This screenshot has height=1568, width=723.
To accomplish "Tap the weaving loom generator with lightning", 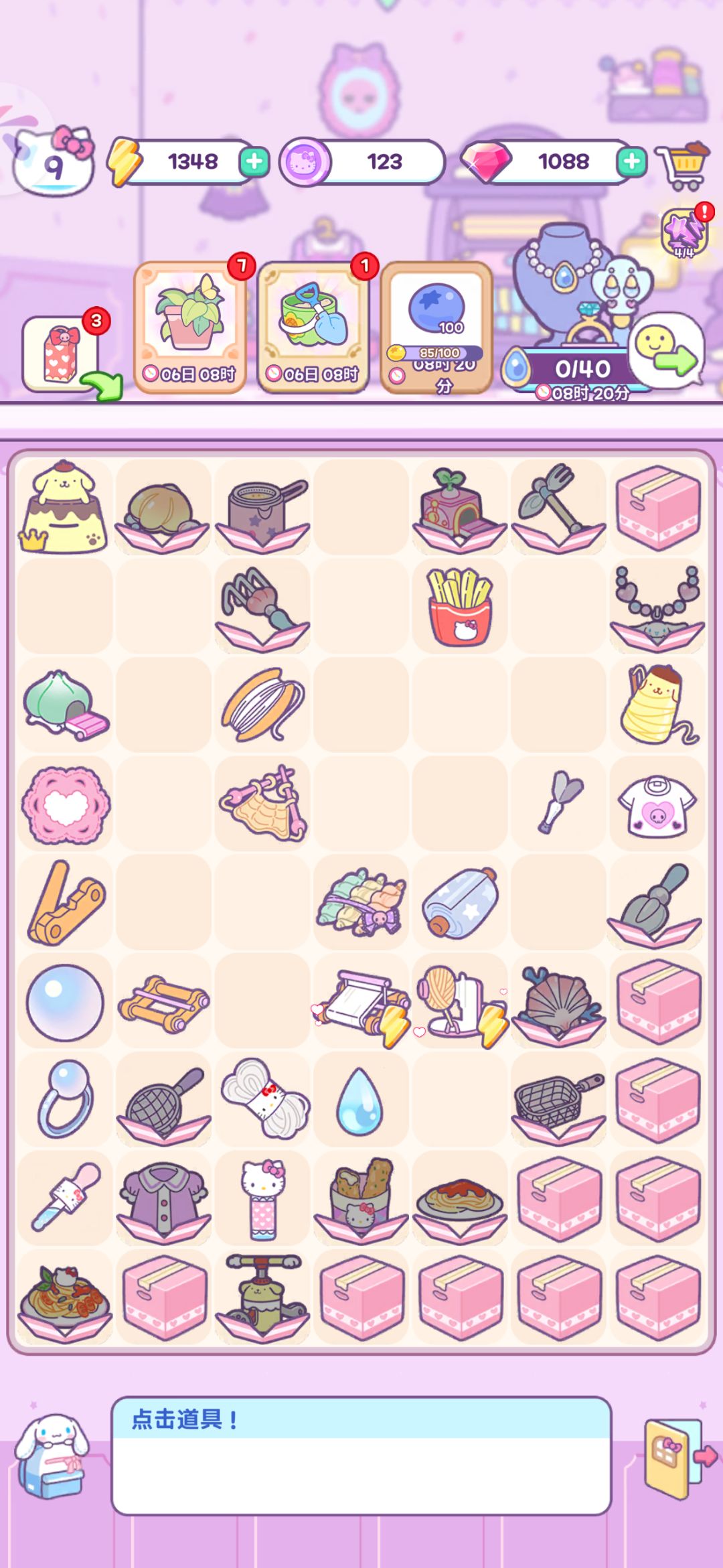I will tap(361, 1002).
